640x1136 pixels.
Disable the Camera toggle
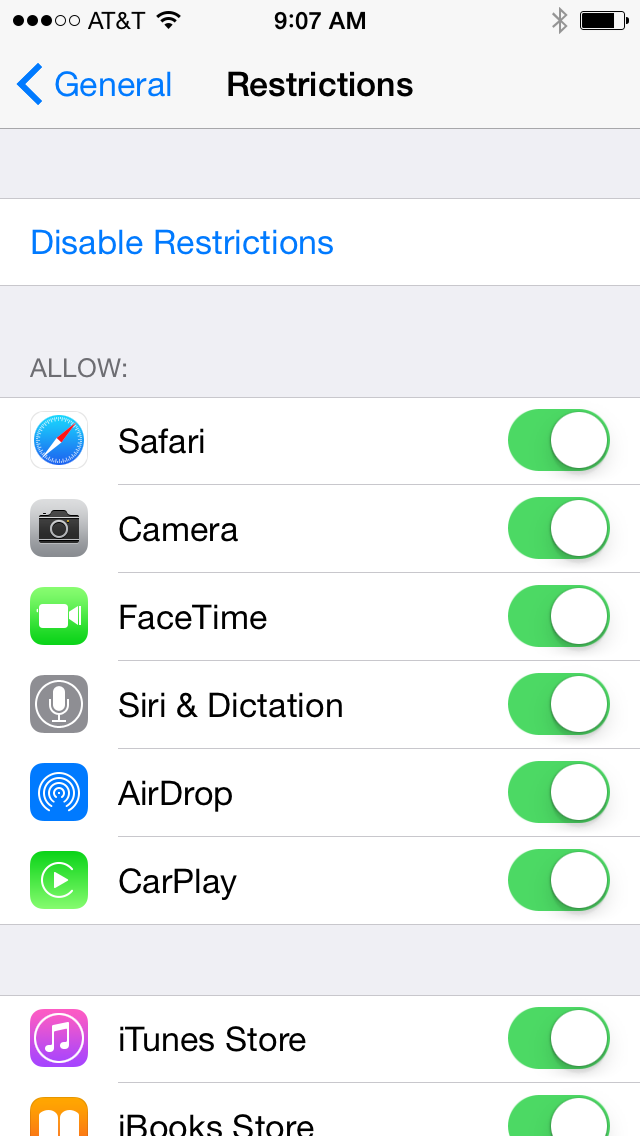(x=558, y=529)
